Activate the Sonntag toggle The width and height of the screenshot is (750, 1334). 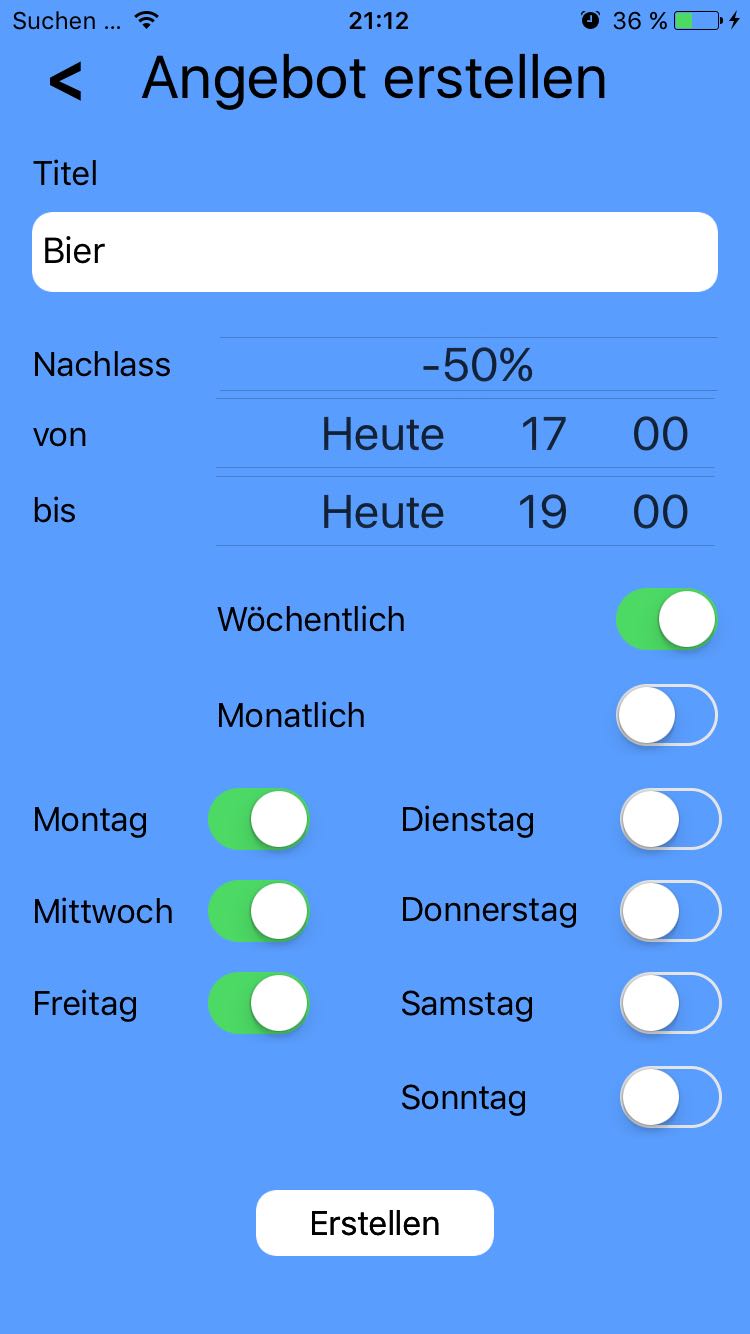tap(670, 1097)
